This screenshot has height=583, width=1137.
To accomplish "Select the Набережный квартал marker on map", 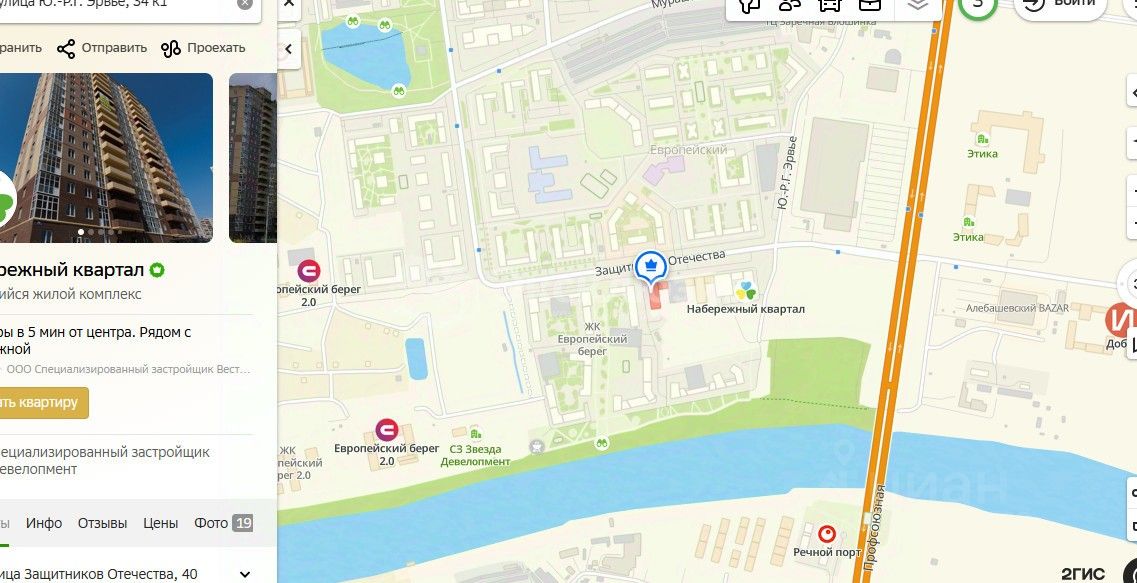I will (x=650, y=268).
